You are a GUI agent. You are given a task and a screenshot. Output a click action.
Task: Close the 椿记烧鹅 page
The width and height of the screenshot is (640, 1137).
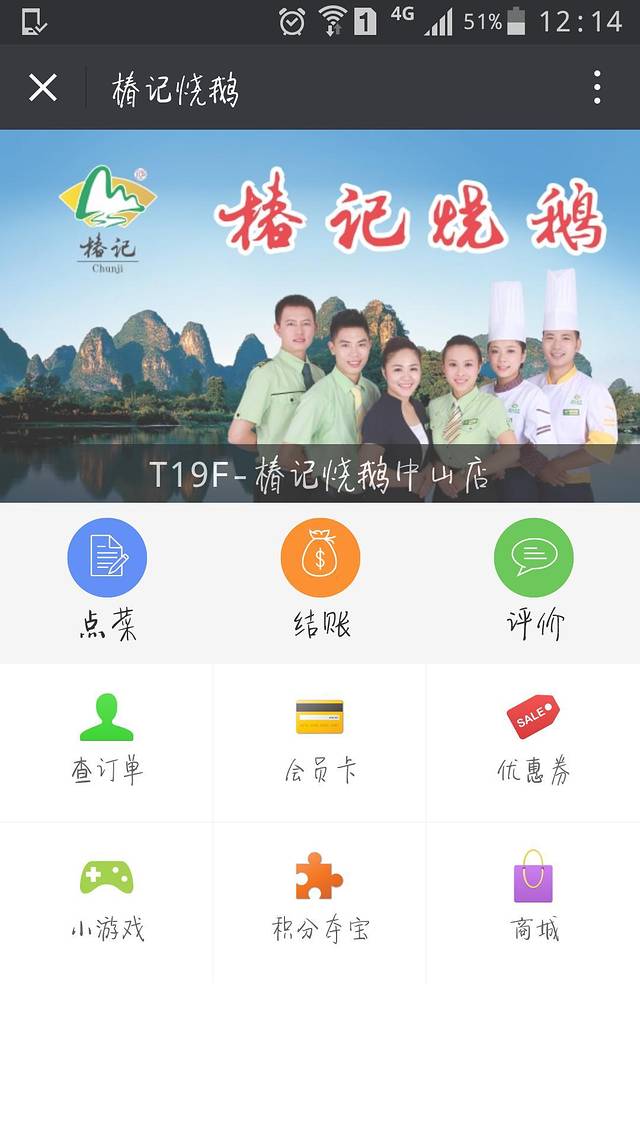coord(43,88)
